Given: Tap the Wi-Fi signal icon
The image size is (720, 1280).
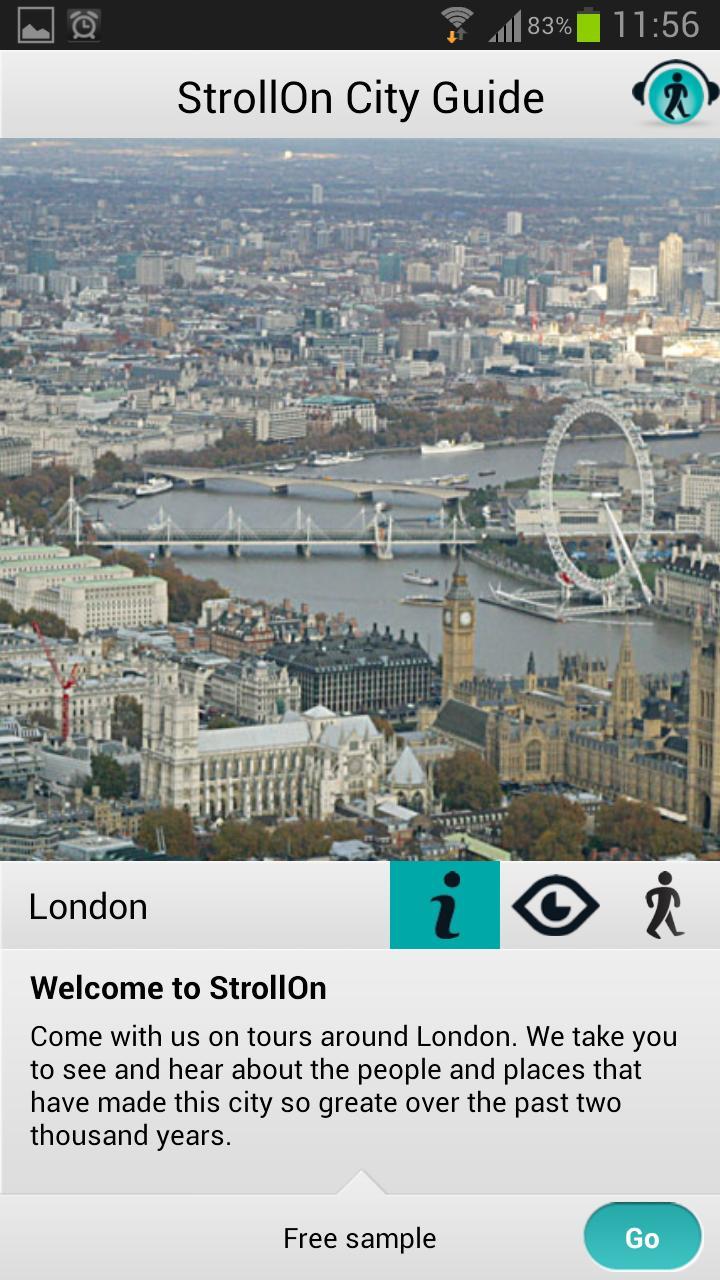Looking at the screenshot, I should click(459, 17).
